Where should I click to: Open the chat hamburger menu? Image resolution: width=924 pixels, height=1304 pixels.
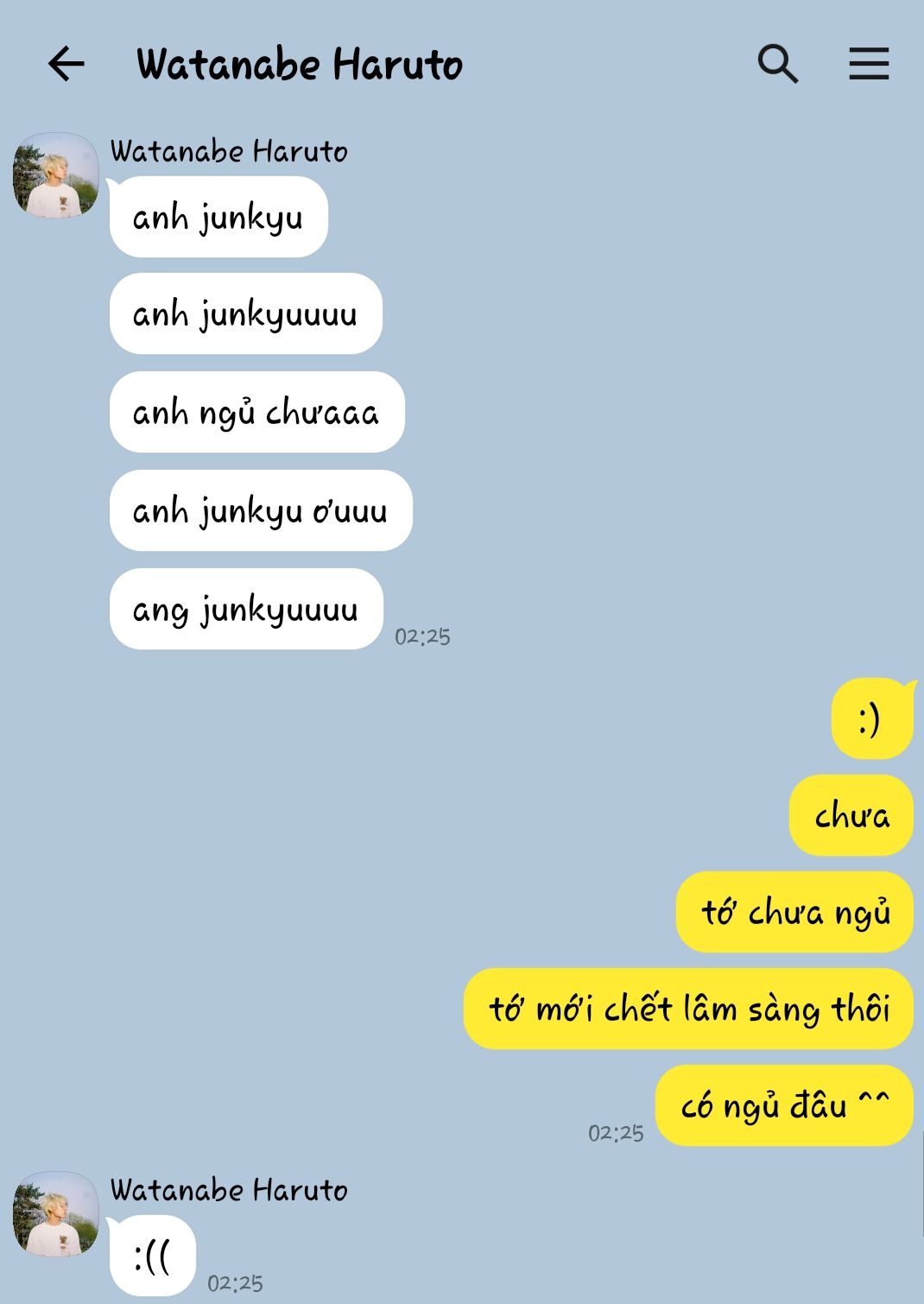click(x=868, y=64)
